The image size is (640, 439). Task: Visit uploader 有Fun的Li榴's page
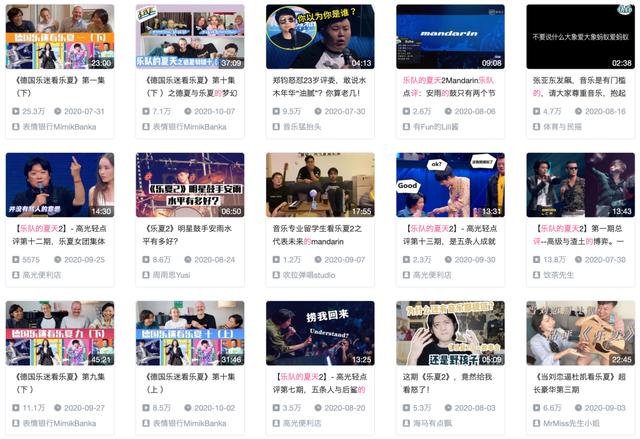[440, 127]
